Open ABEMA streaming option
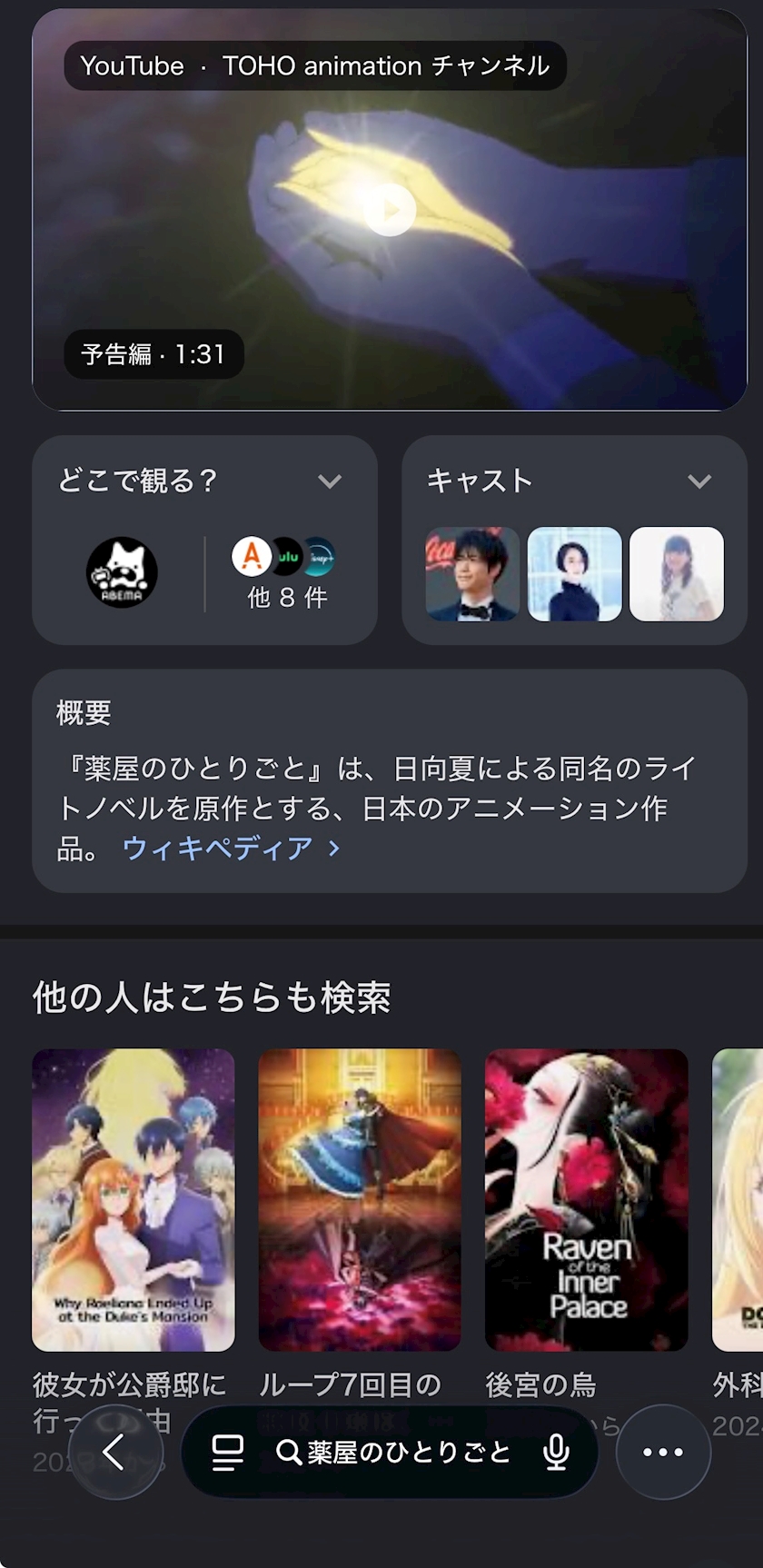The width and height of the screenshot is (763, 1568). pyautogui.click(x=122, y=572)
